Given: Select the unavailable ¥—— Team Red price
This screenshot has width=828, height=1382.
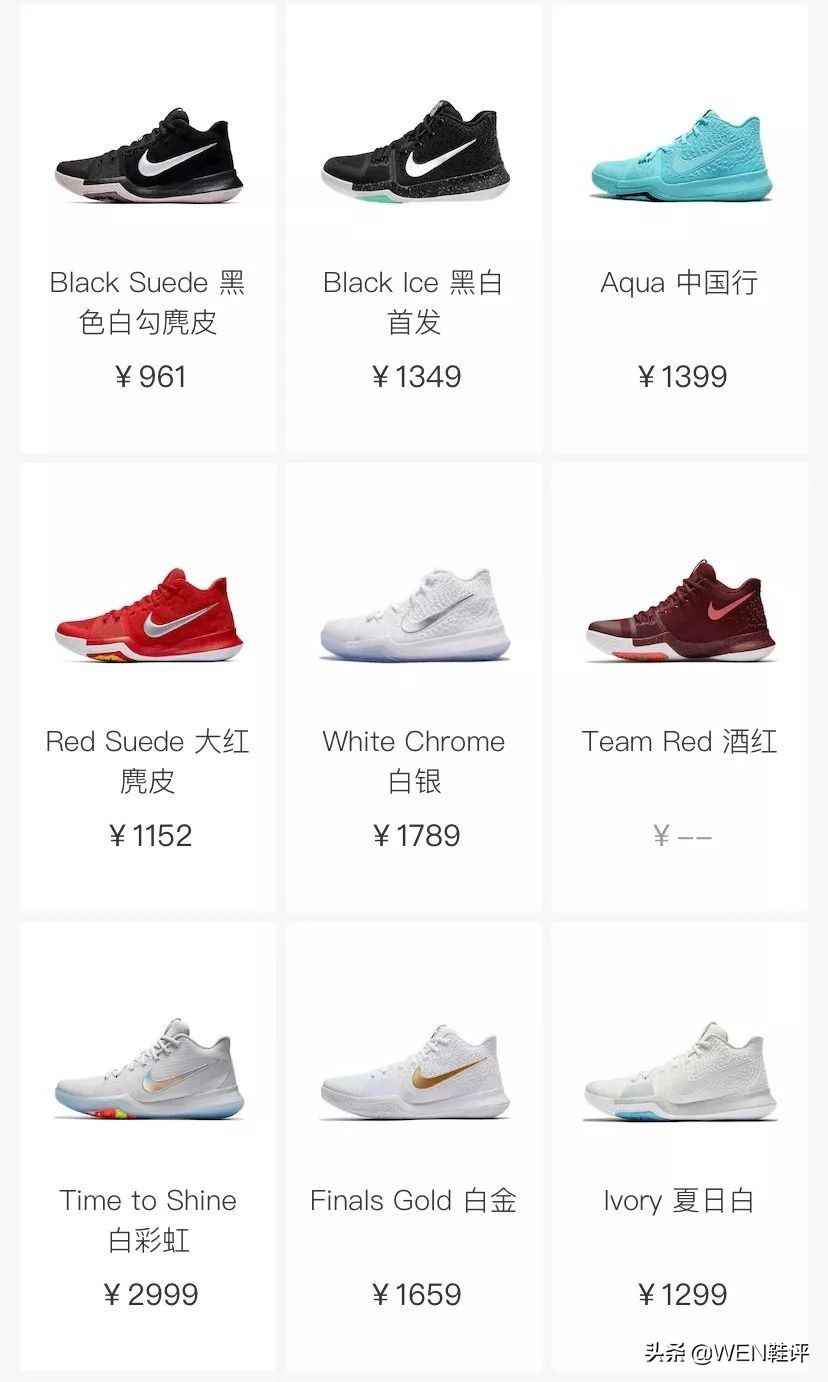Looking at the screenshot, I should [683, 836].
